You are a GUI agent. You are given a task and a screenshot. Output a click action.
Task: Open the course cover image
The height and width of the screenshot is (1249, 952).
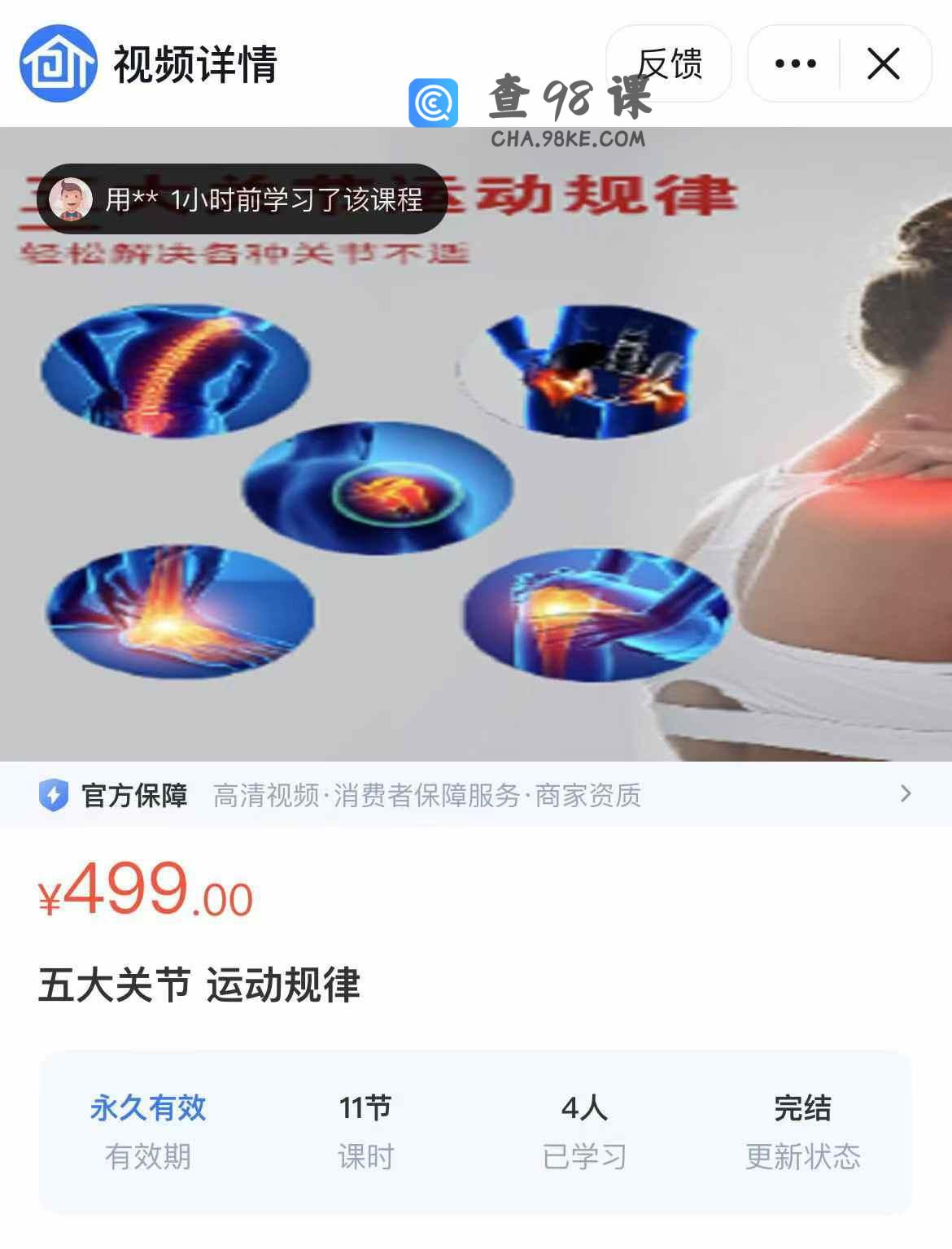click(x=476, y=488)
